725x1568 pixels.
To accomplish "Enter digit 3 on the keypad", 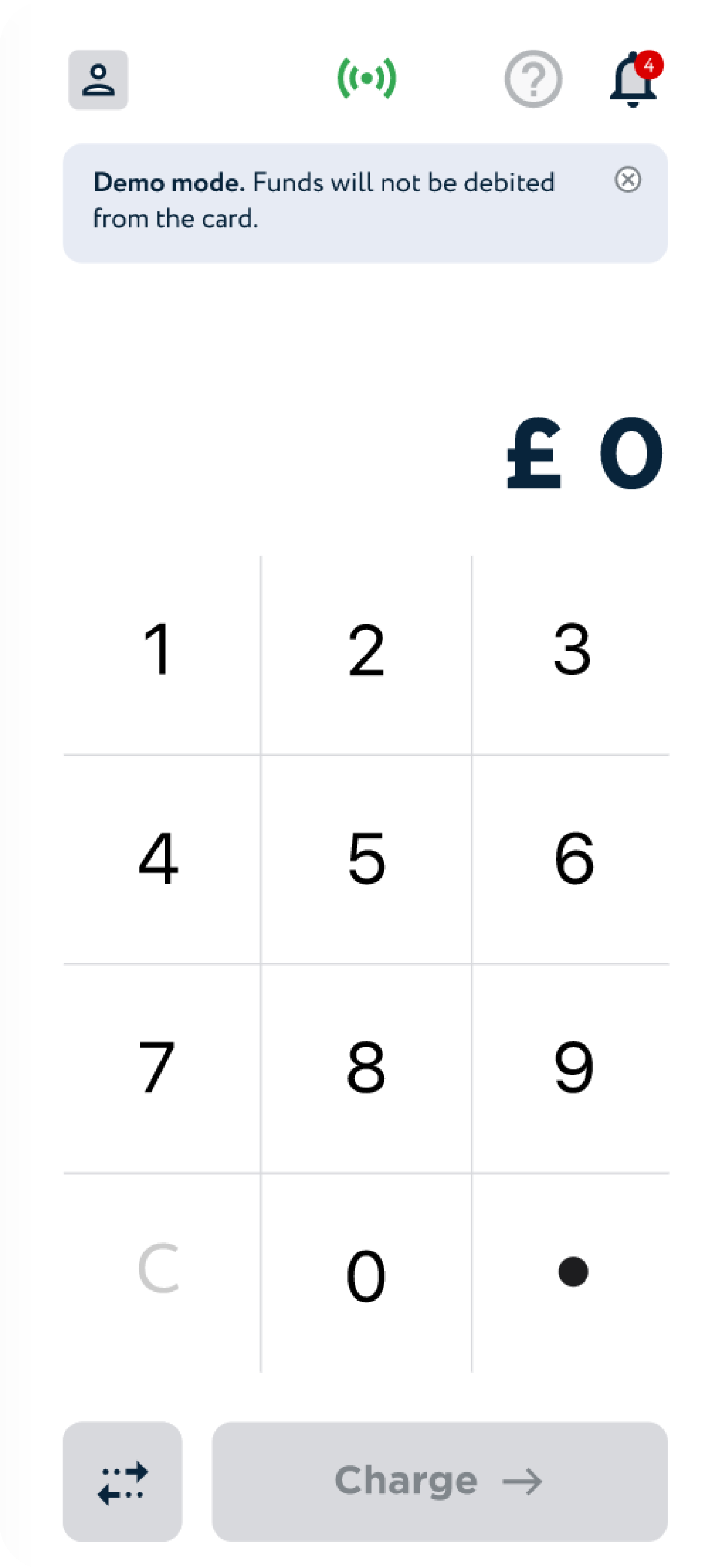I will click(572, 650).
